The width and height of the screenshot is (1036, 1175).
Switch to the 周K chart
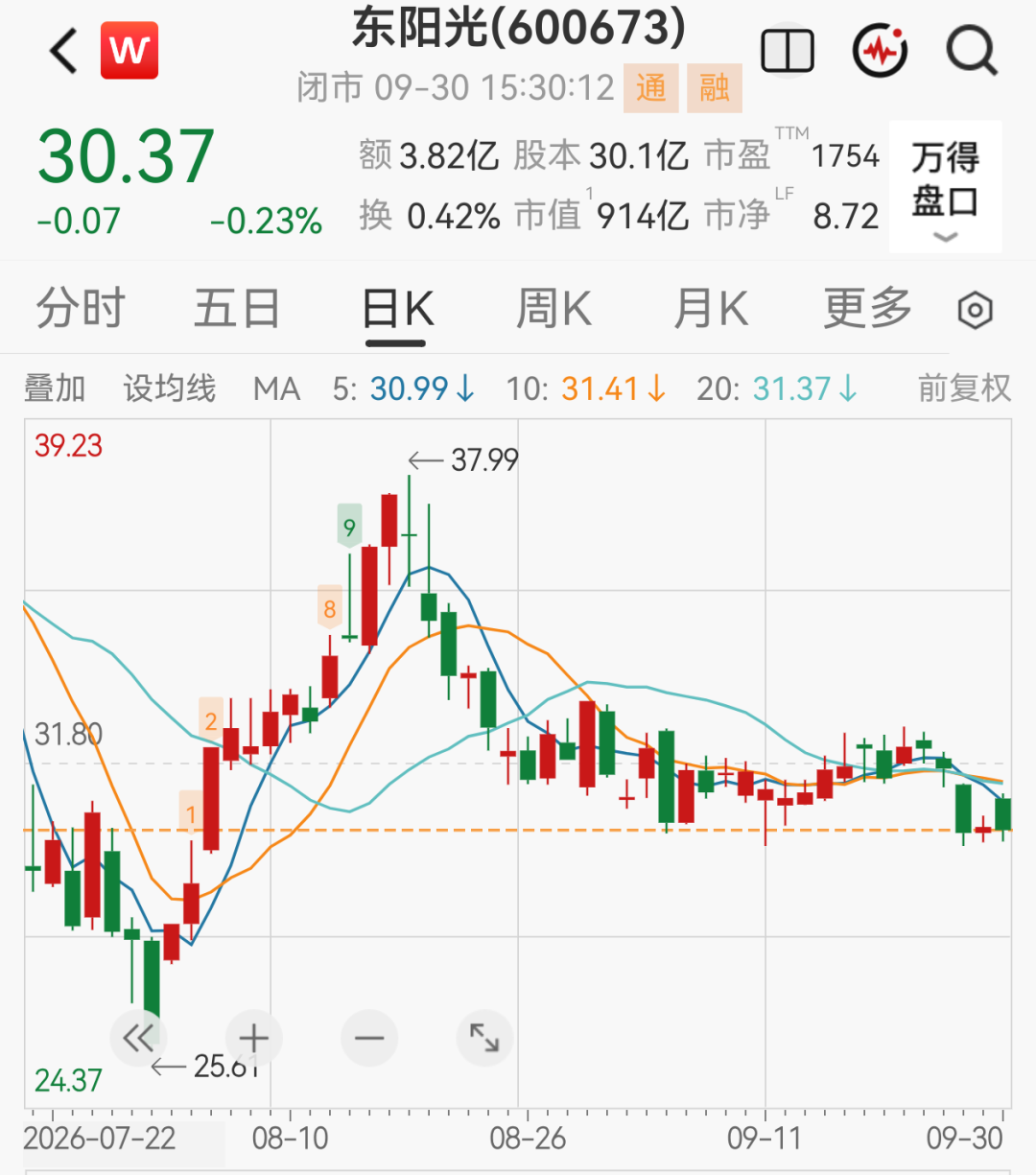553,309
